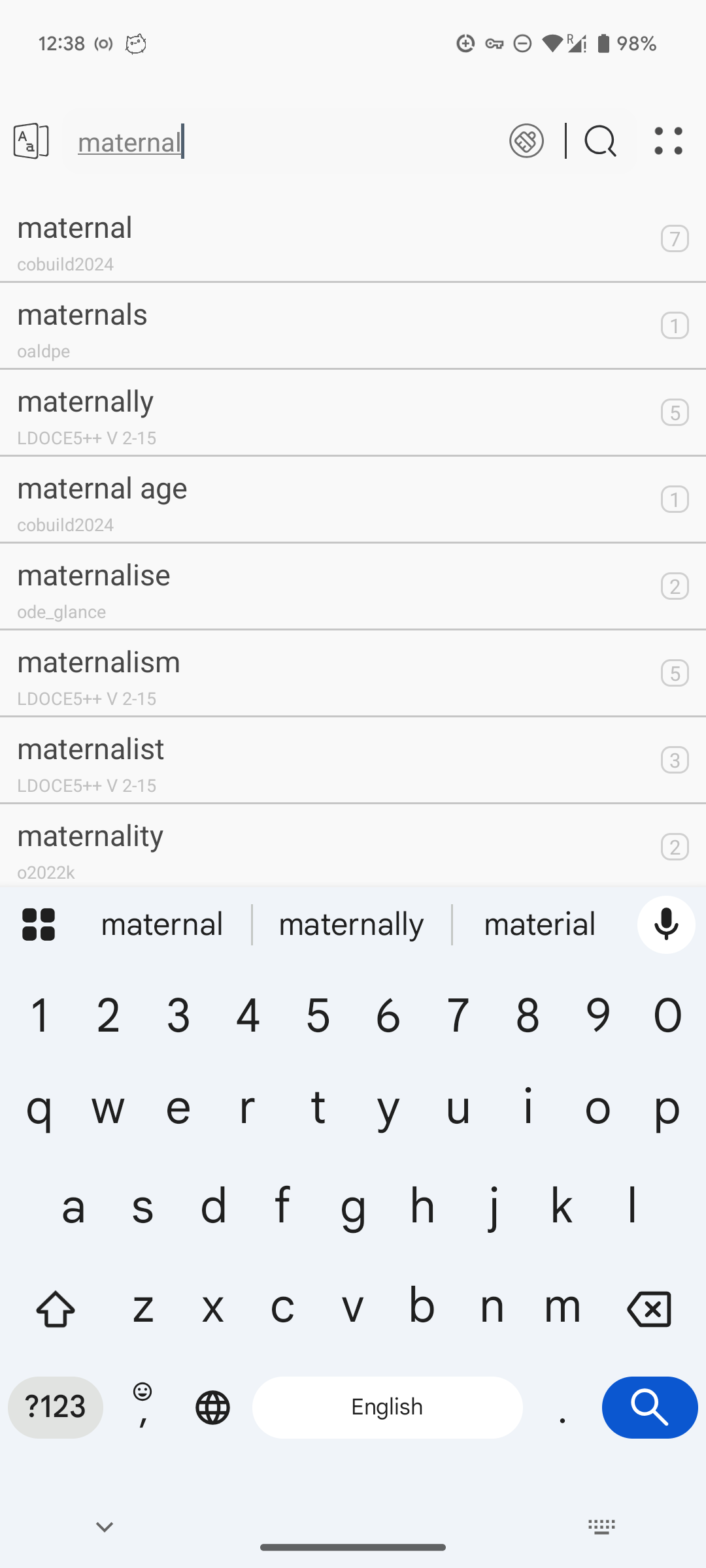Switch keyboard language with the globe key
Viewport: 706px width, 1568px height.
pos(212,1407)
